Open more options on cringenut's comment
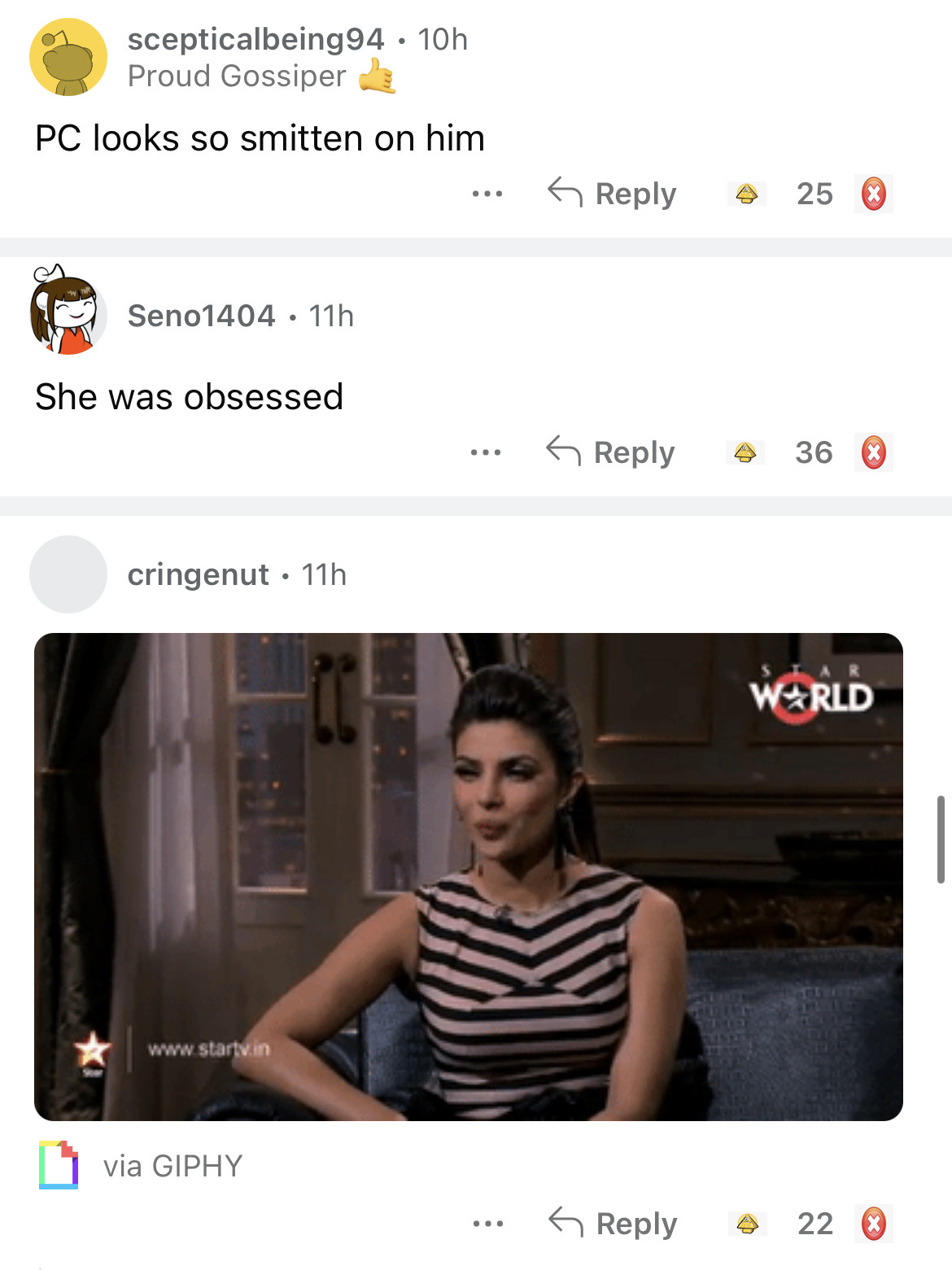The image size is (952, 1270). pos(487,1224)
